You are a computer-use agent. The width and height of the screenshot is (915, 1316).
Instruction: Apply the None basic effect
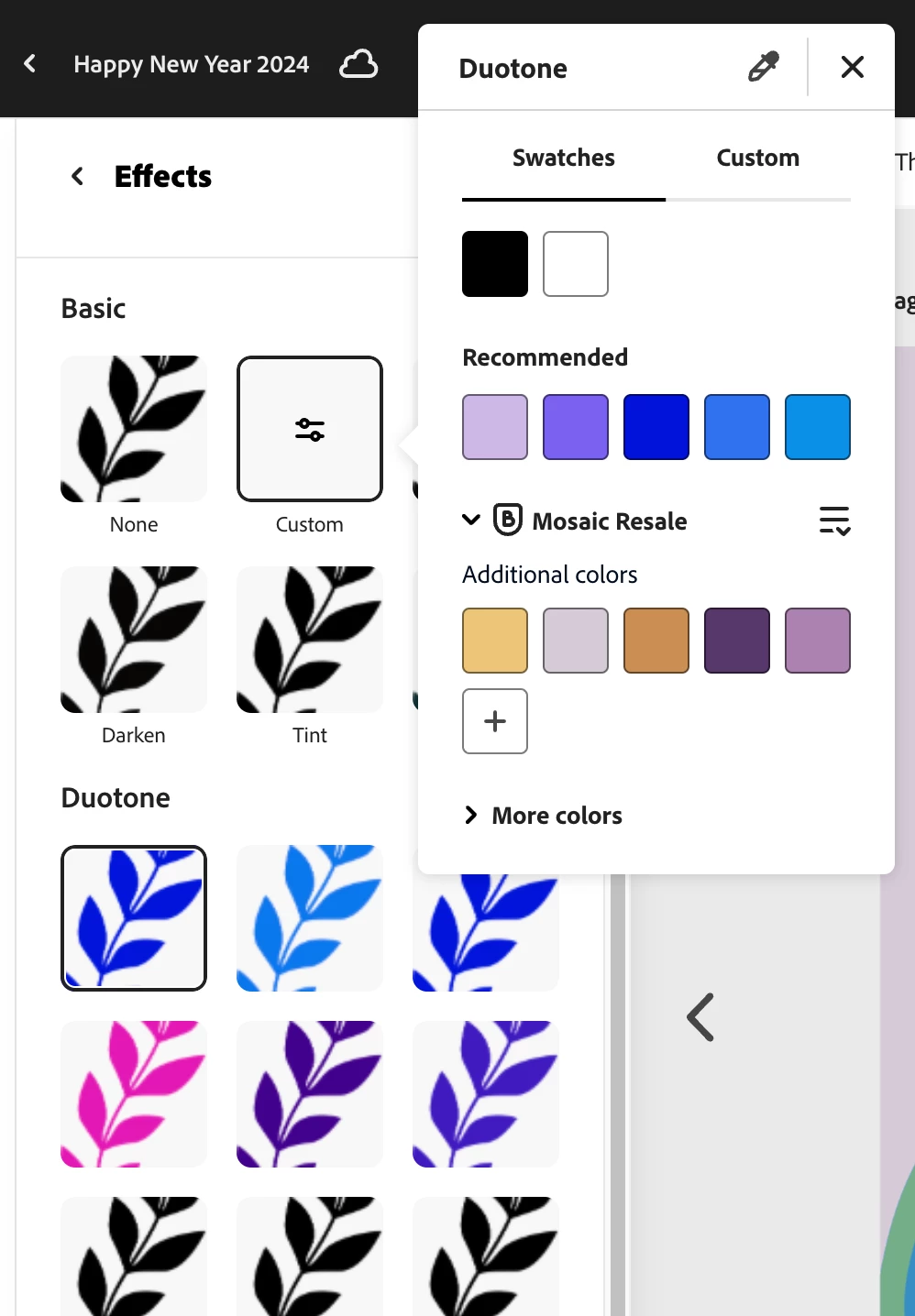(x=134, y=429)
